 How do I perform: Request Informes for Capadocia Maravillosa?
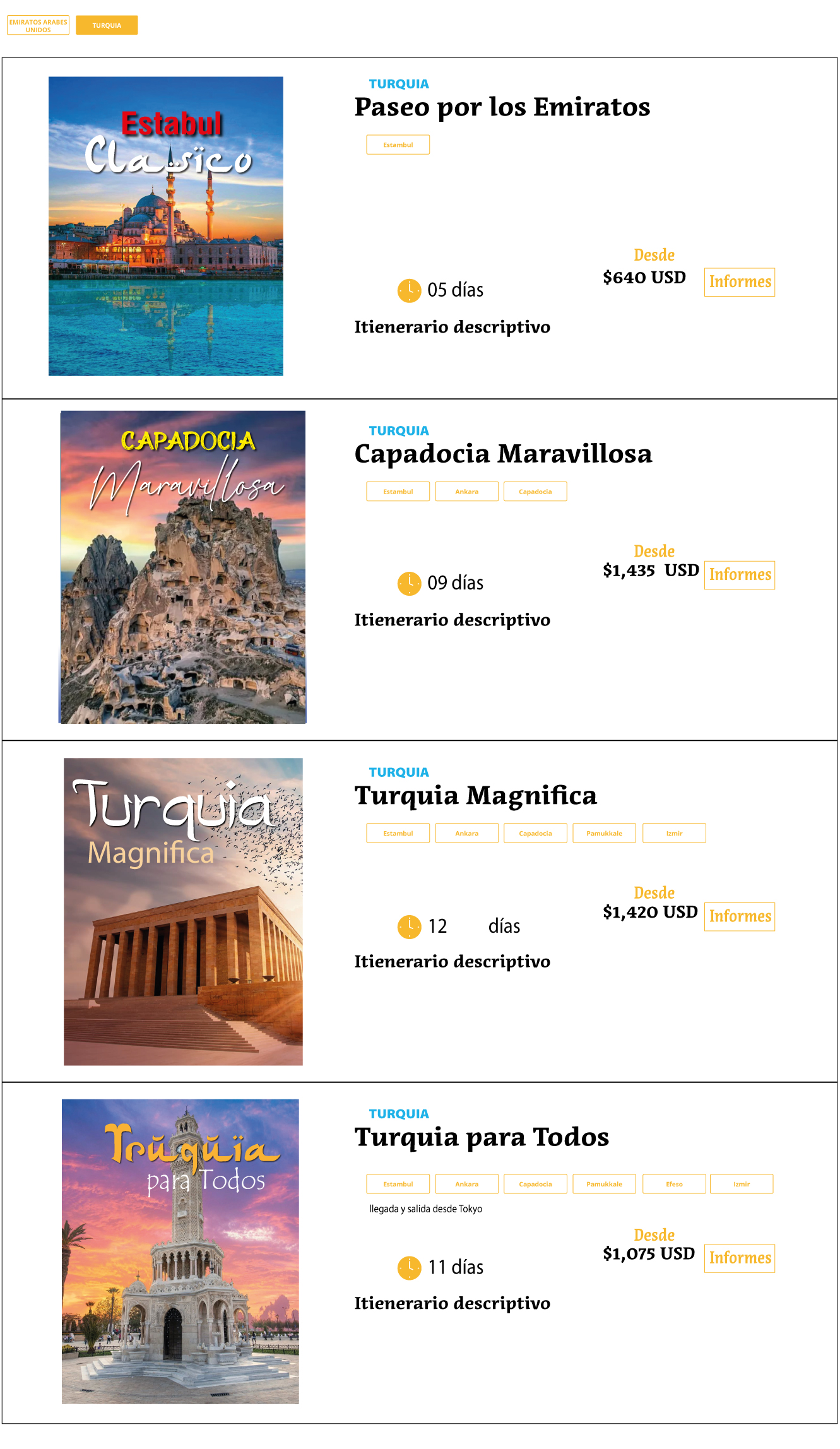click(x=740, y=575)
